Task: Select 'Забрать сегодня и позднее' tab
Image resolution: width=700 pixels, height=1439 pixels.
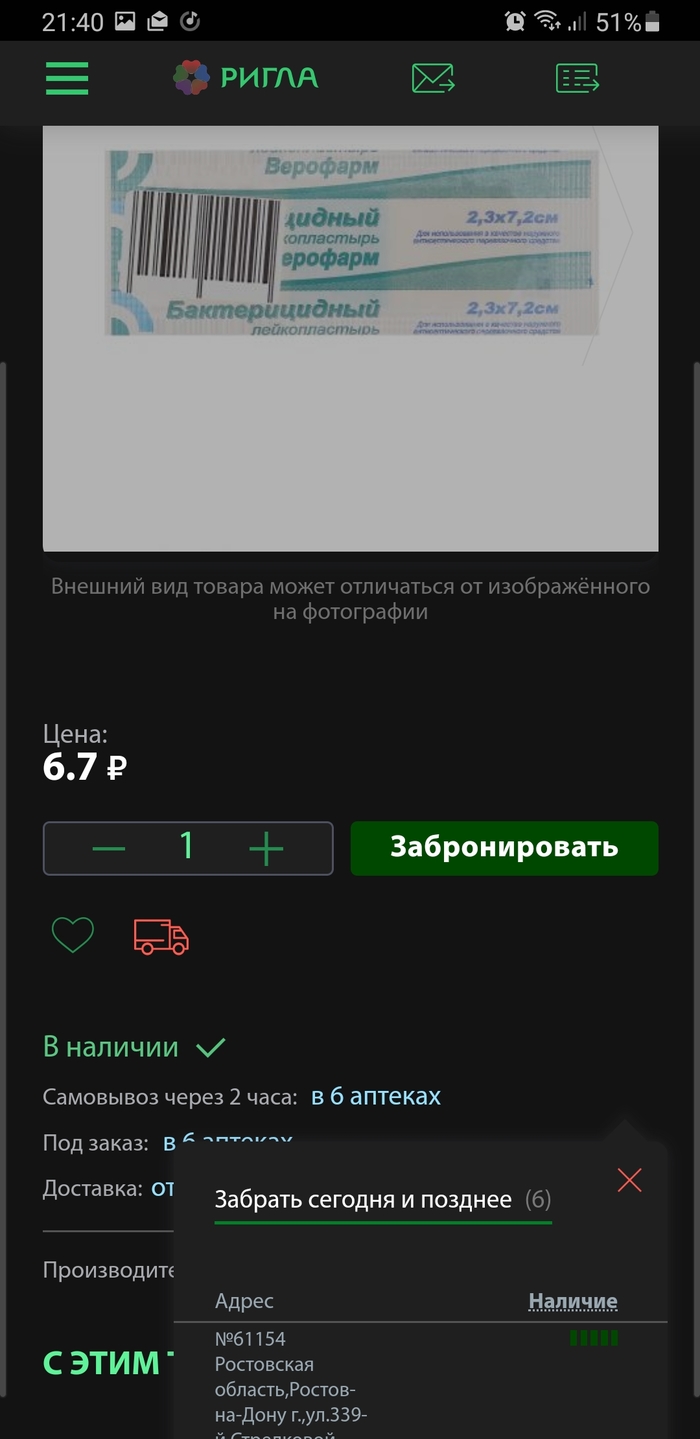Action: pyautogui.click(x=363, y=1199)
